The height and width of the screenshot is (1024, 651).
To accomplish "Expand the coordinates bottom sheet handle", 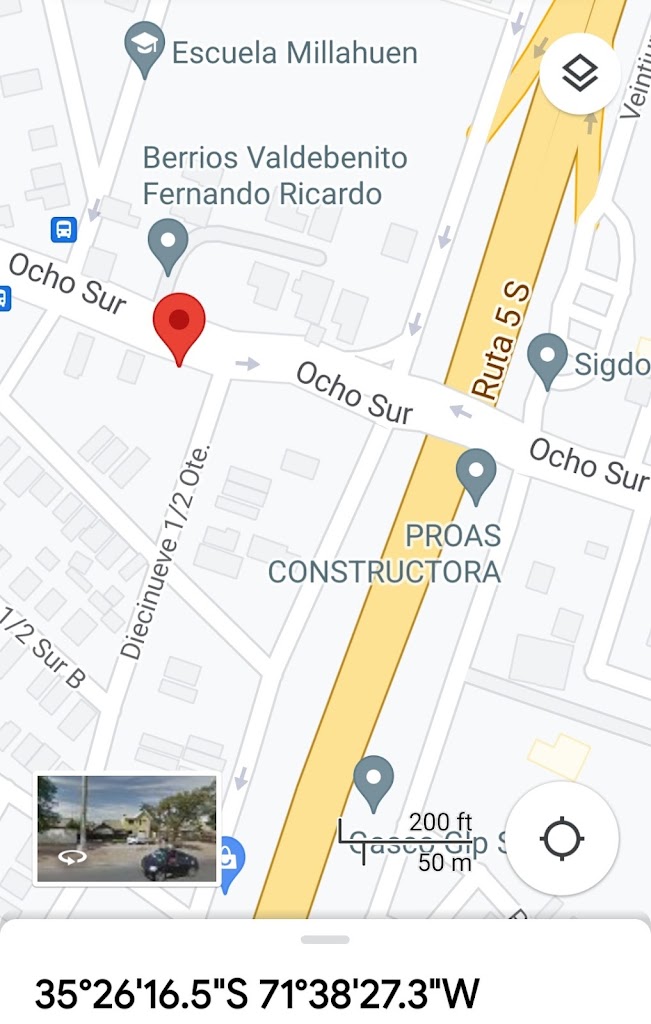I will 325,940.
